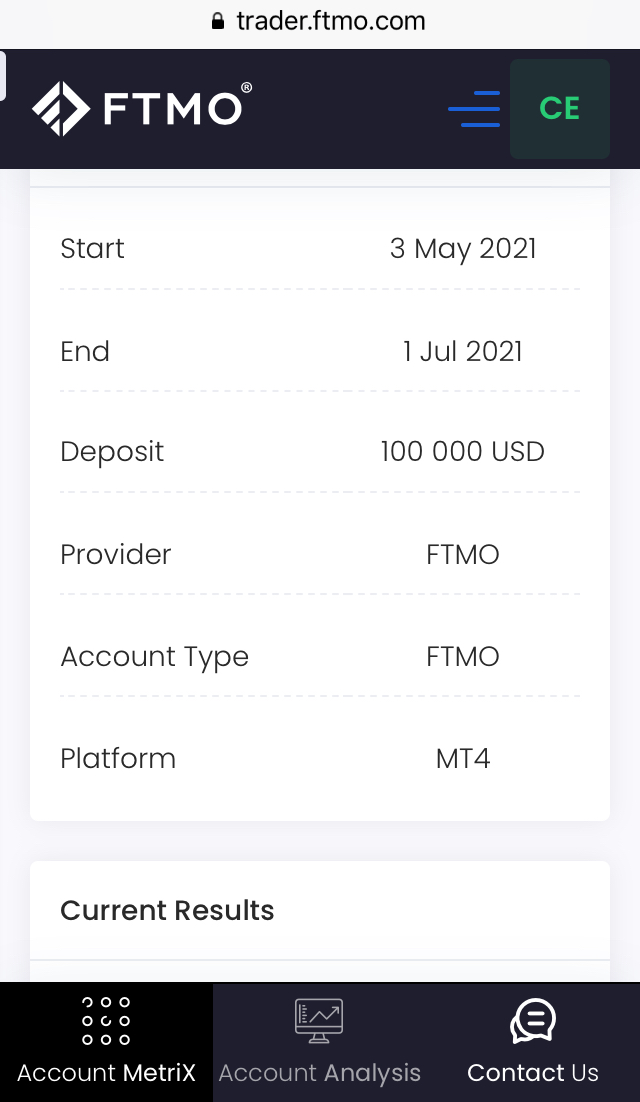Switch to the Account MetriX tab
This screenshot has height=1102, width=640.
click(x=106, y=1042)
